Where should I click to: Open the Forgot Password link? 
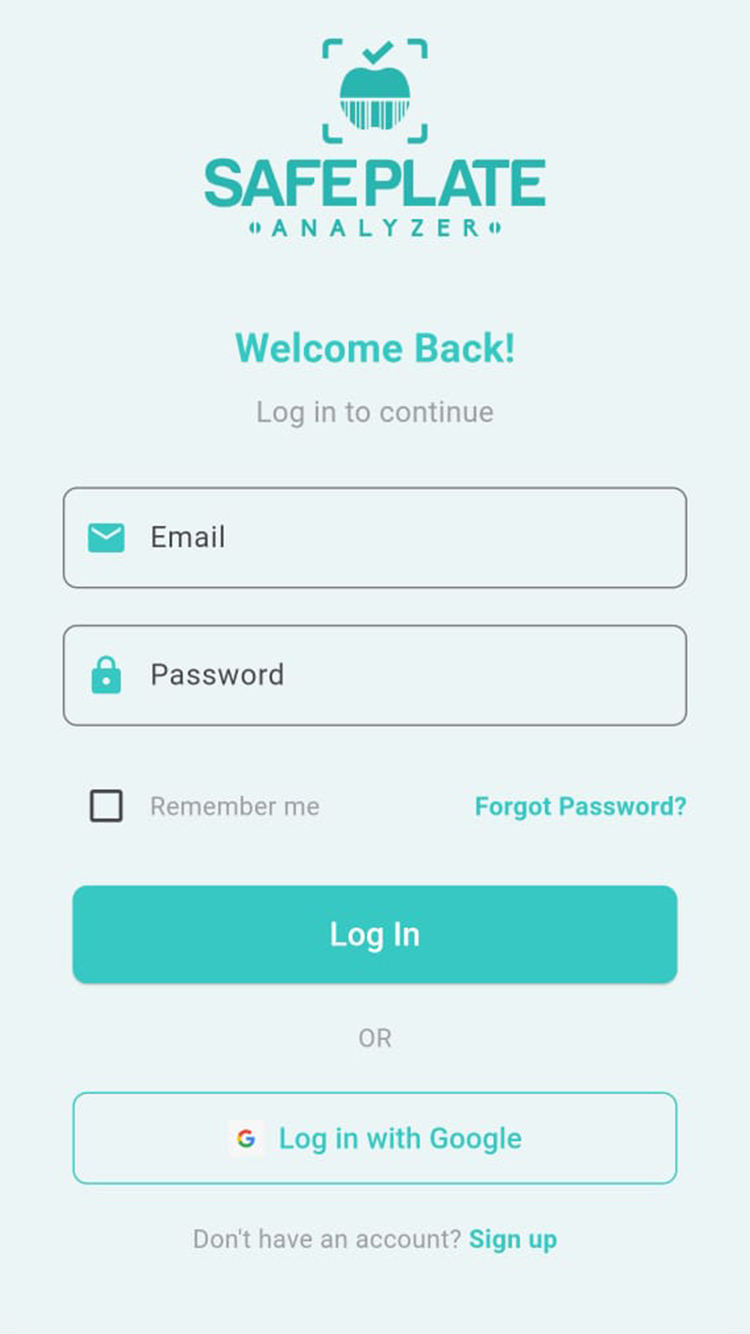point(581,806)
